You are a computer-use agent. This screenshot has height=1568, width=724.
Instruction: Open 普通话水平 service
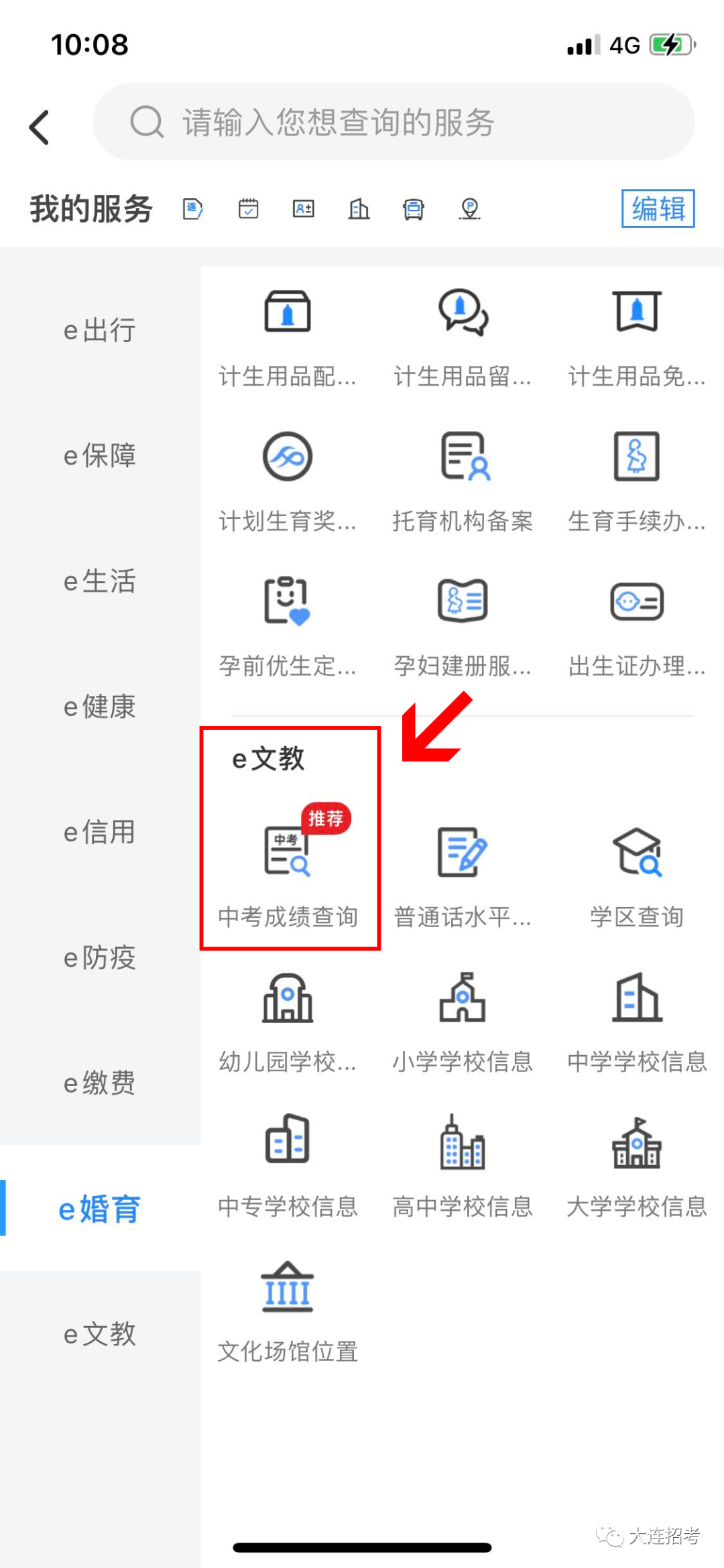[x=462, y=871]
